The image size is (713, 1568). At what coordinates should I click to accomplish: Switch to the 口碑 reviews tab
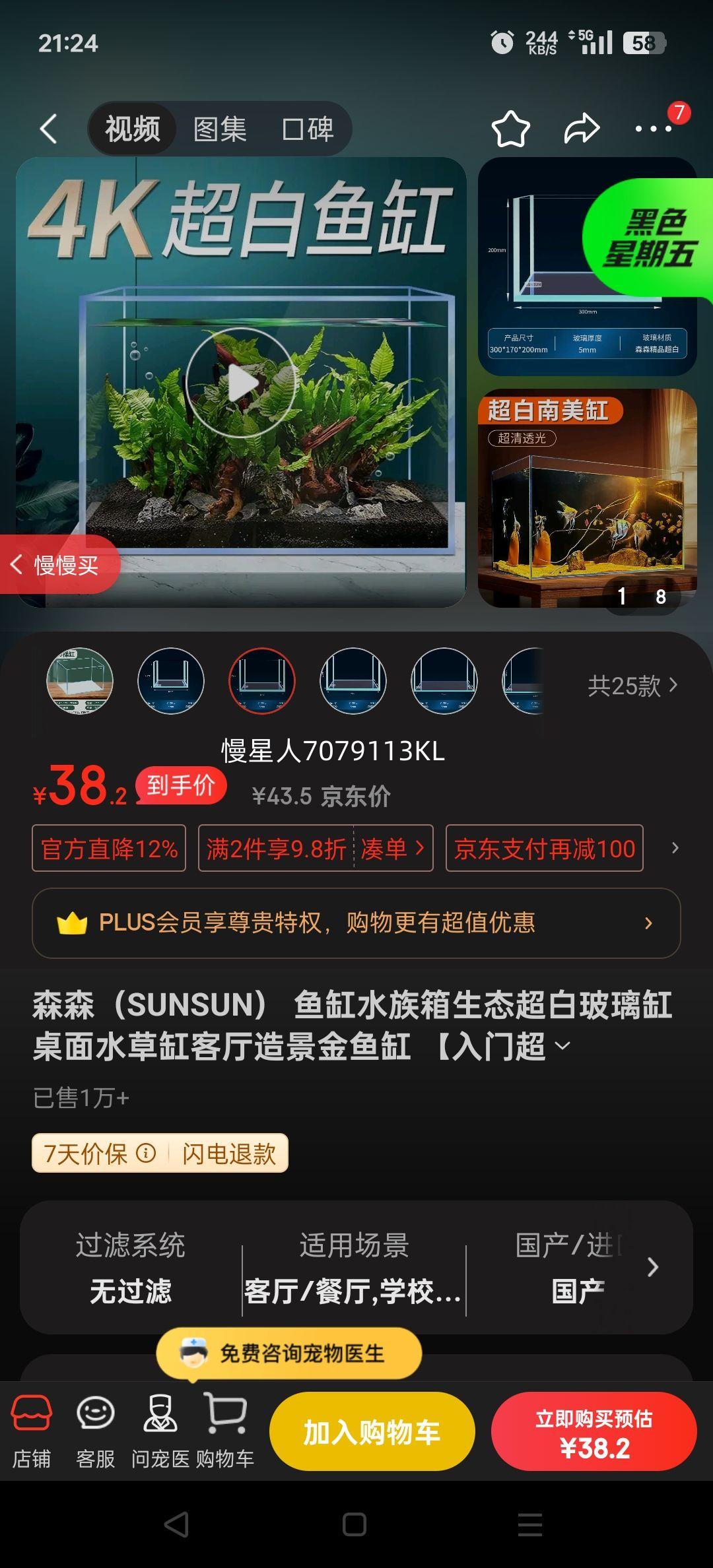[308, 129]
